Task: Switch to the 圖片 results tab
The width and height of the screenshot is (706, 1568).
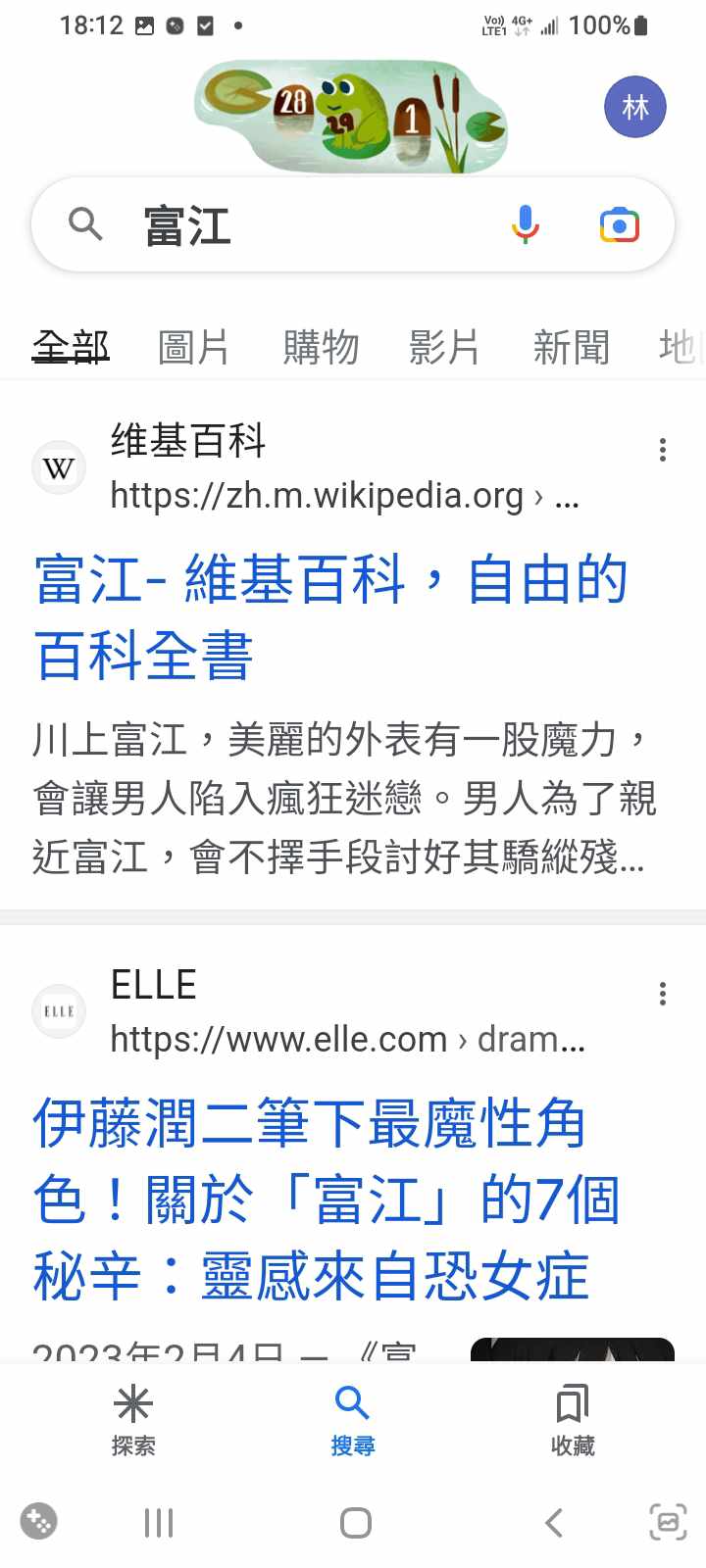Action: pos(193,347)
